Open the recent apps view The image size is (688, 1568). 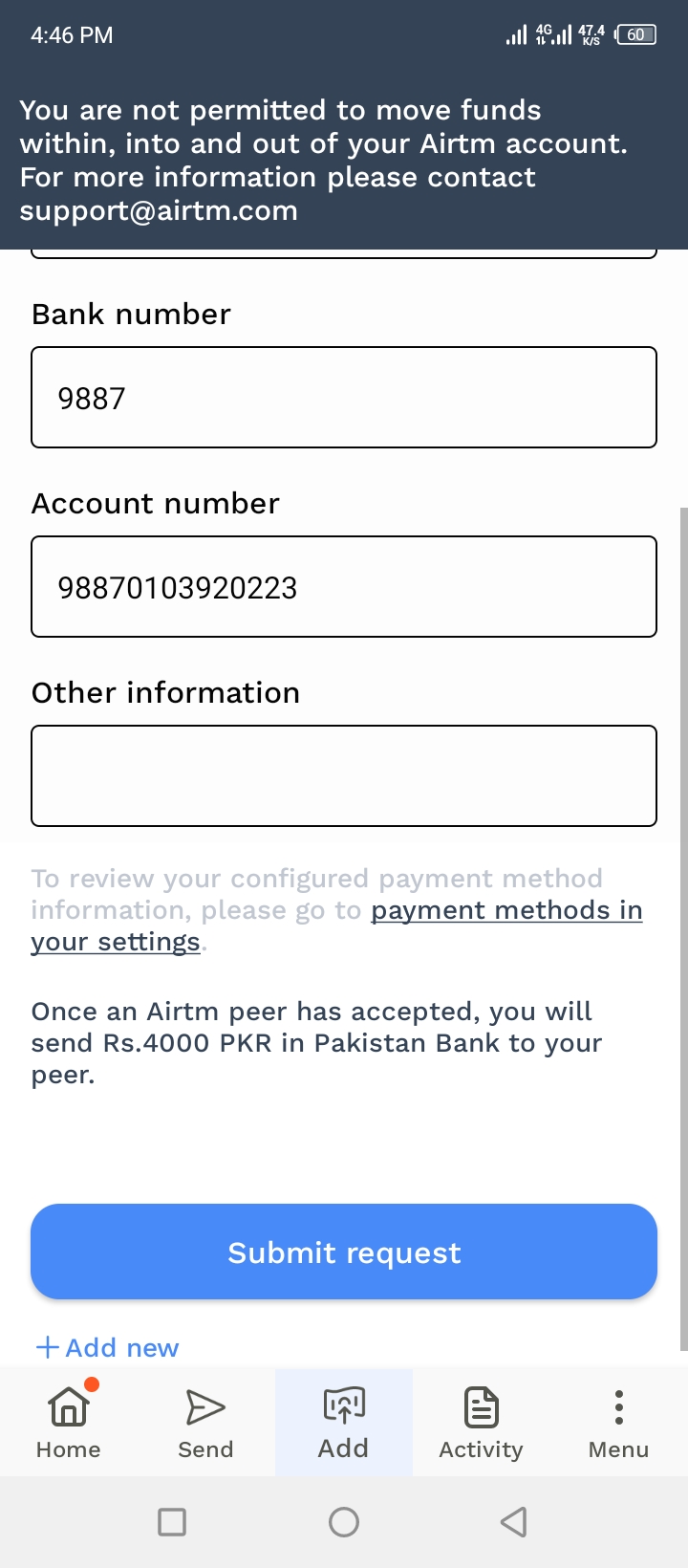(x=172, y=1522)
